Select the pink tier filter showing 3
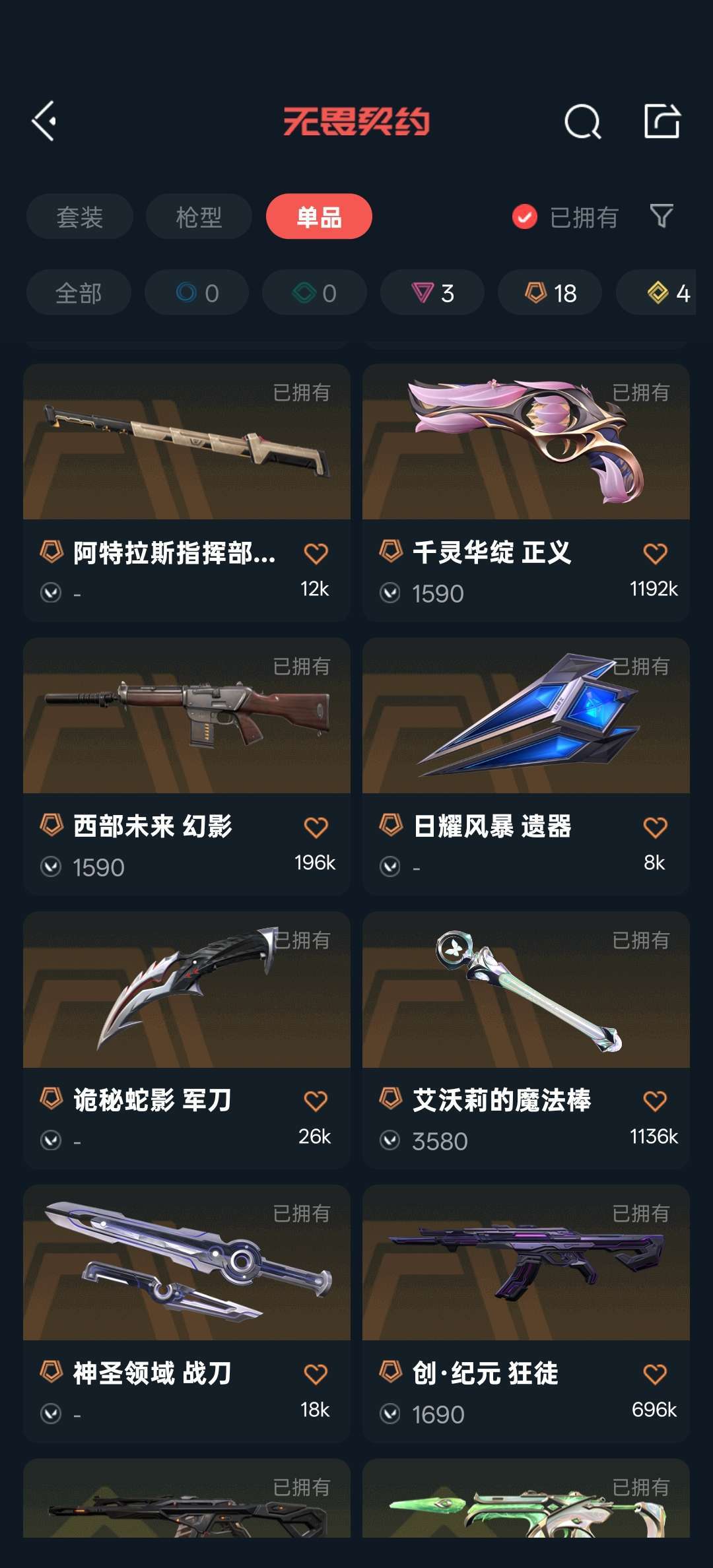Screen dimensions: 713x1568 point(431,292)
